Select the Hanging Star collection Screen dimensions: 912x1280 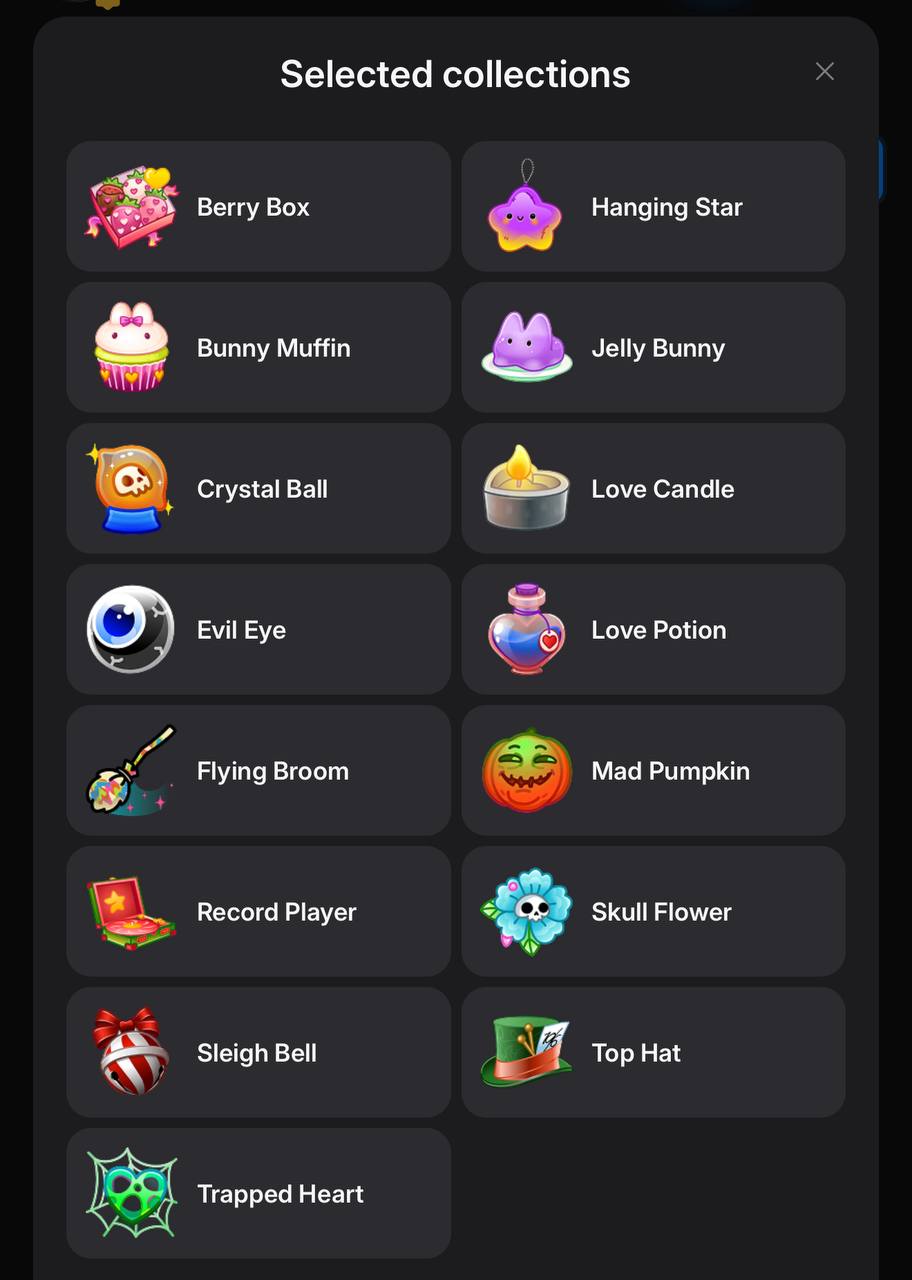pos(653,207)
